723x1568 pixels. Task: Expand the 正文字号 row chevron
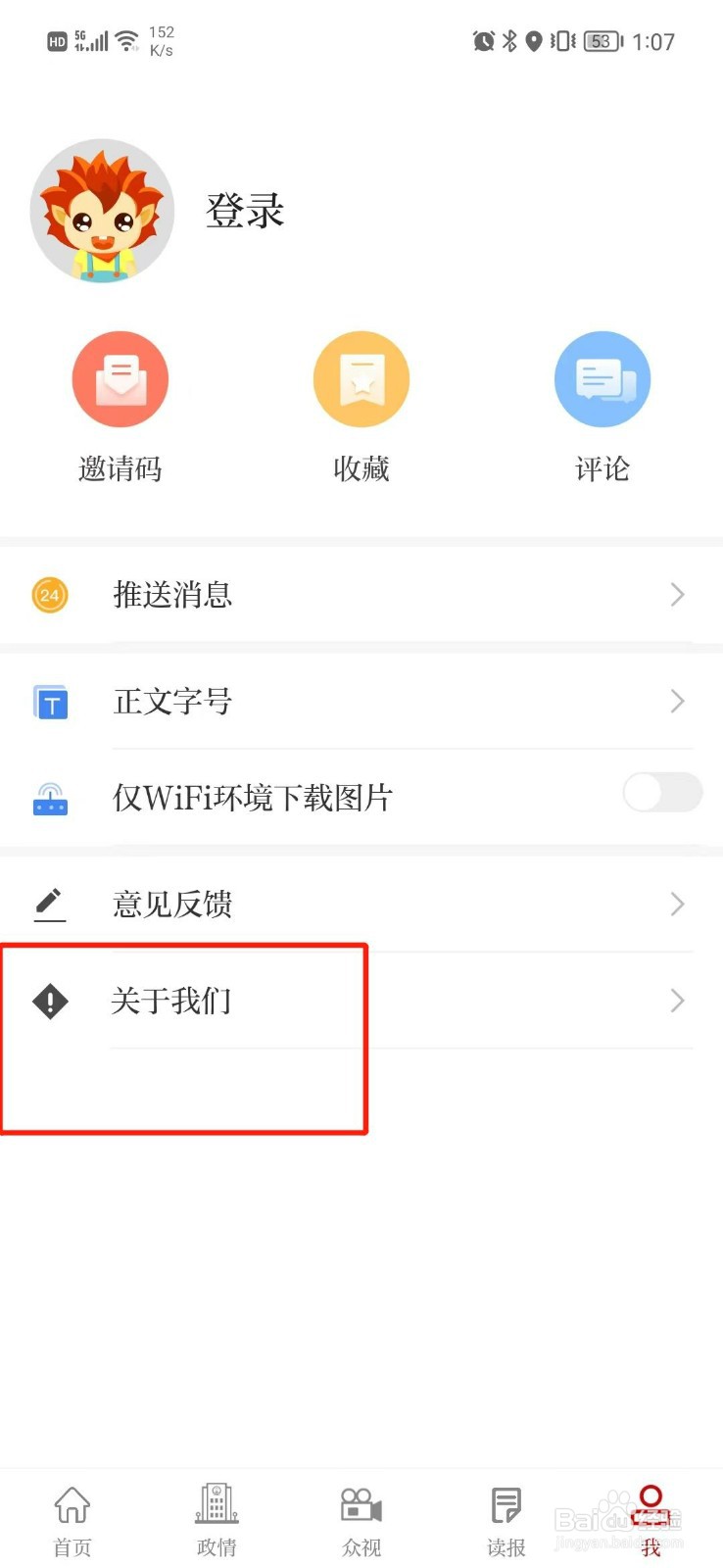pos(677,702)
